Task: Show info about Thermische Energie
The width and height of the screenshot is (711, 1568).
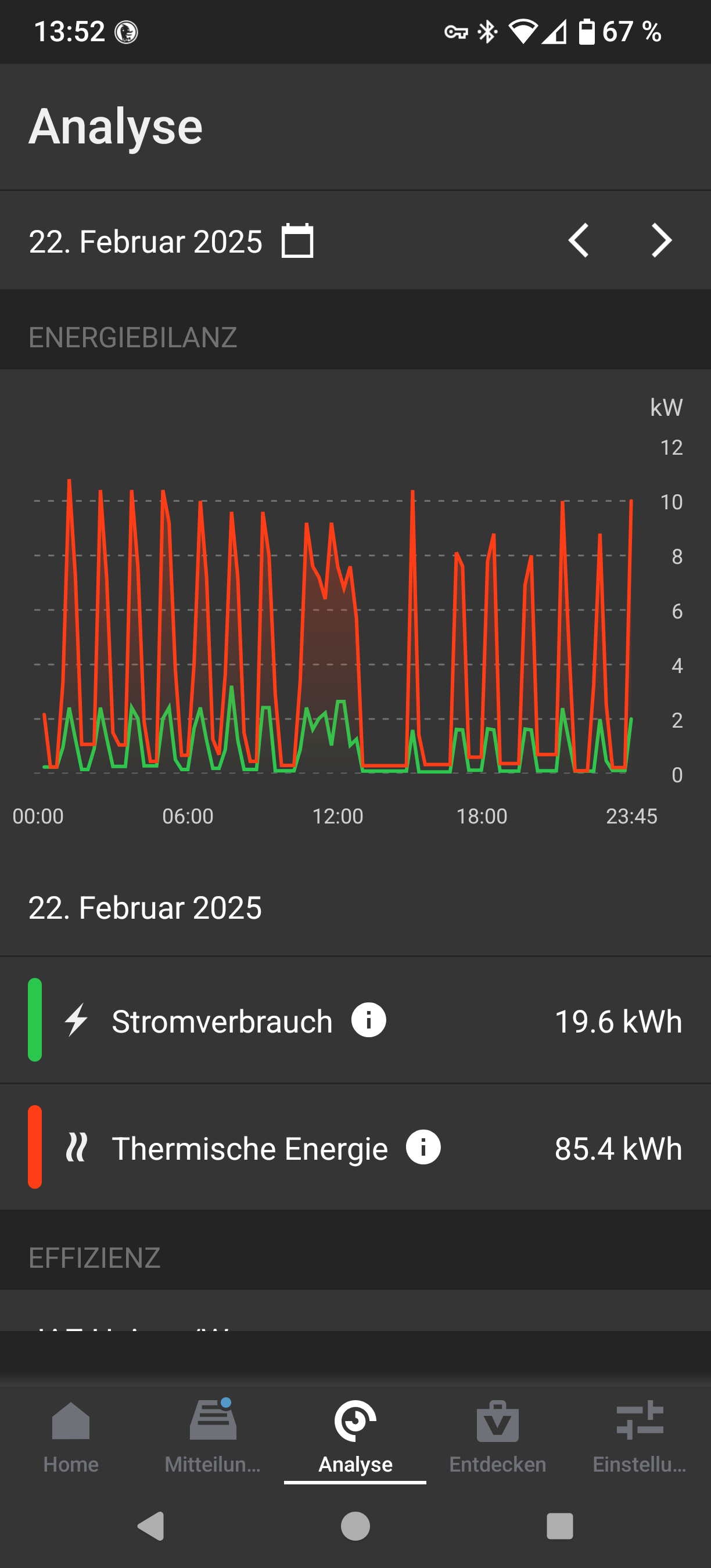Action: pyautogui.click(x=423, y=1148)
